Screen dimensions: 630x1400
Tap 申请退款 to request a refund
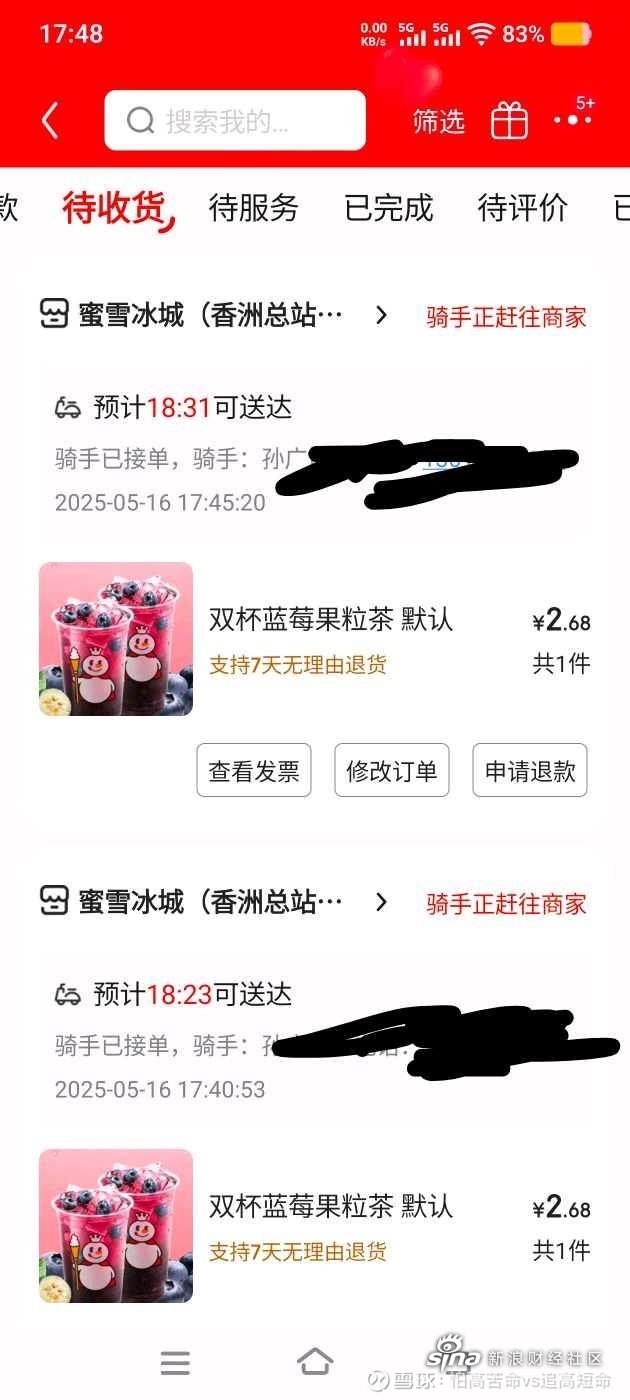click(x=530, y=771)
